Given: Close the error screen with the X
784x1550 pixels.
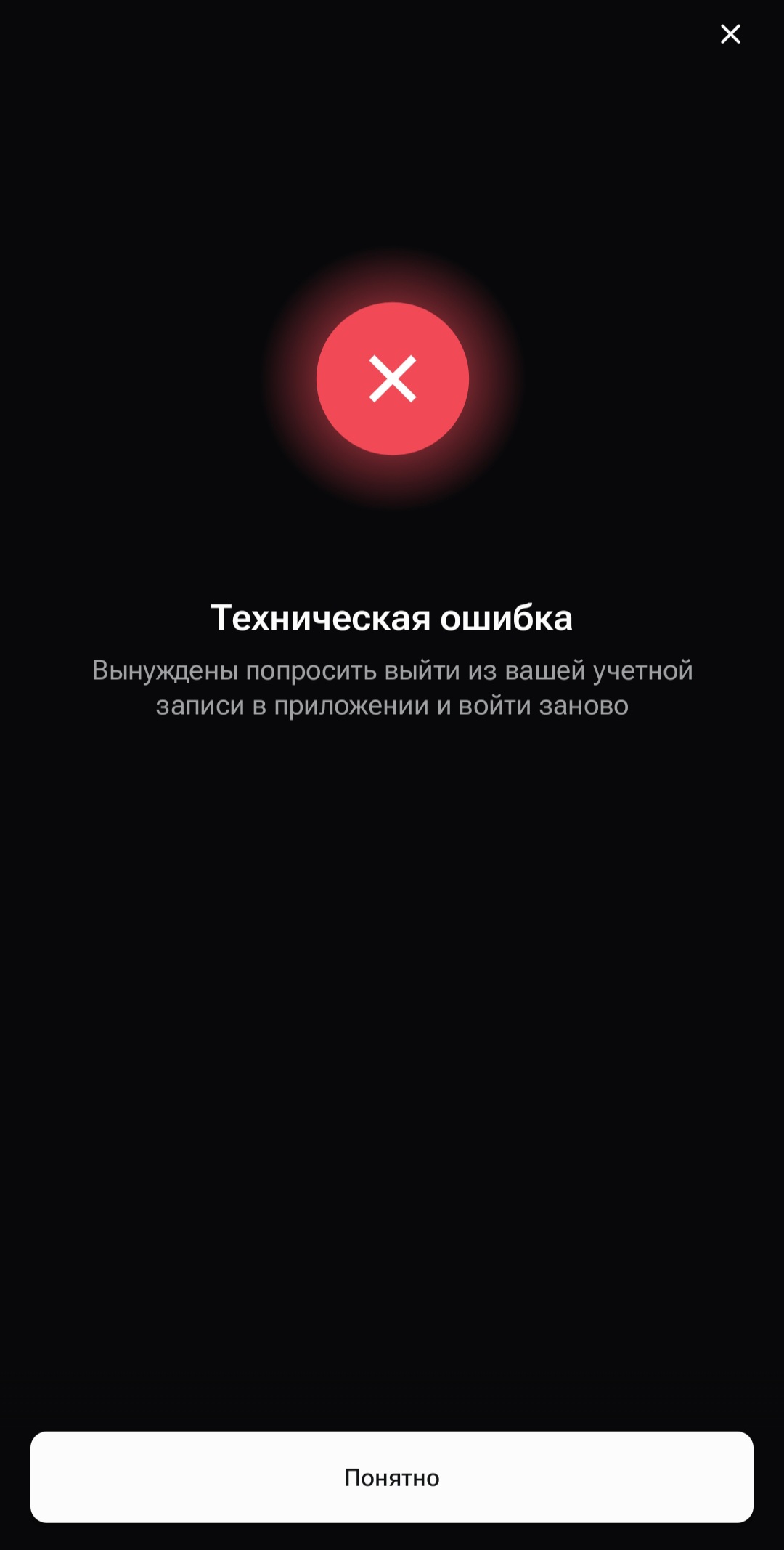Looking at the screenshot, I should click(x=730, y=34).
